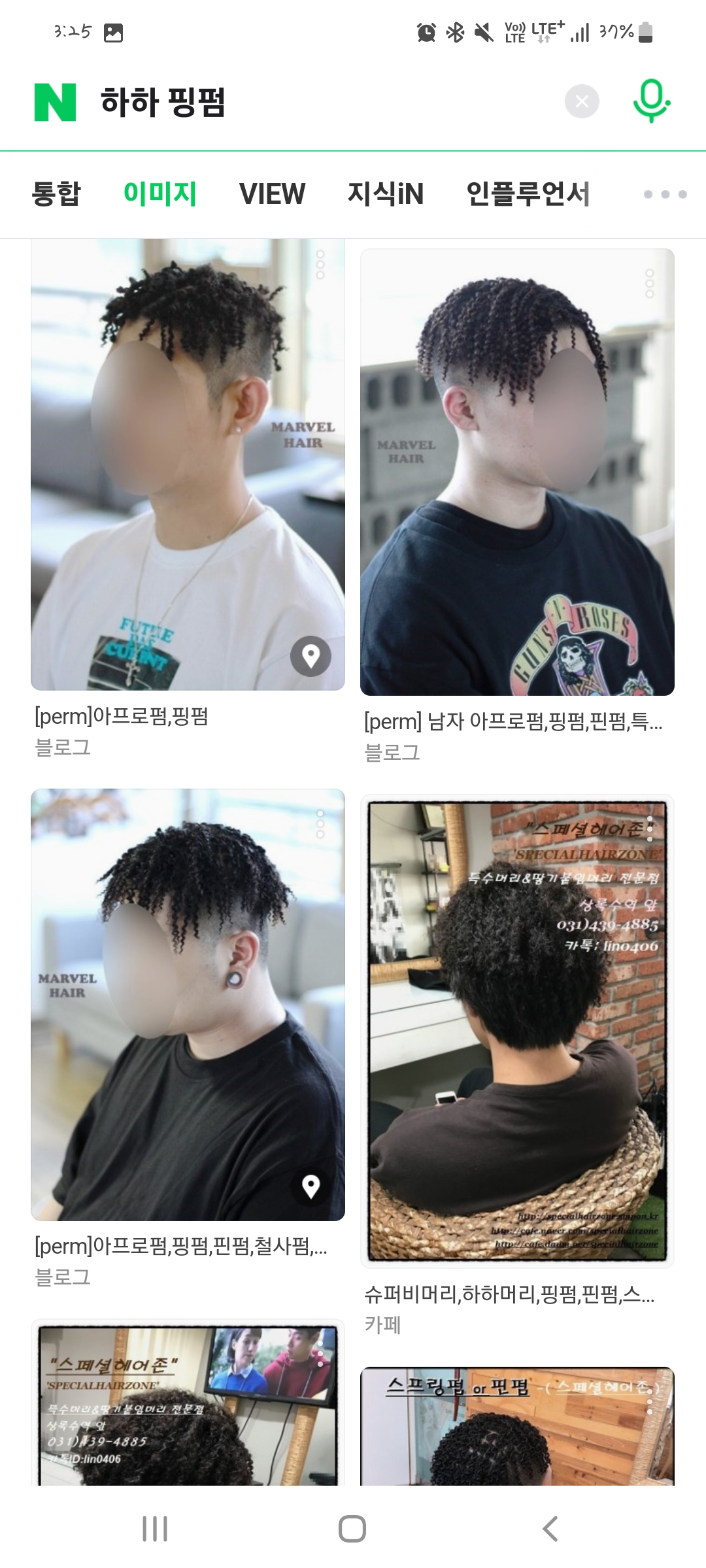Switch to the 통합 tab
This screenshot has width=706, height=1568.
(56, 194)
